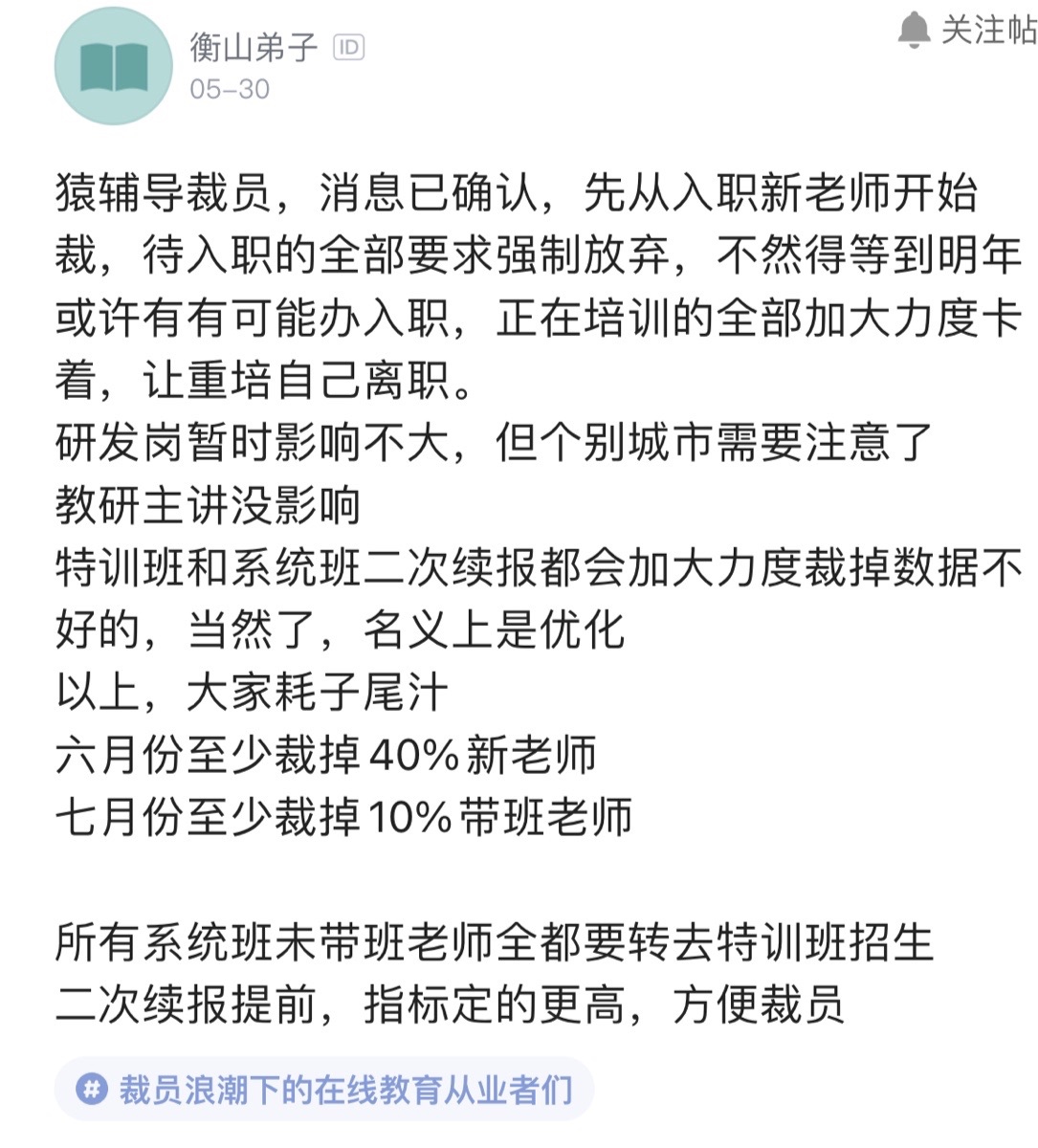This screenshot has width=1038, height=1148.
Task: Tap the username 衡山弟子
Action: click(x=254, y=46)
